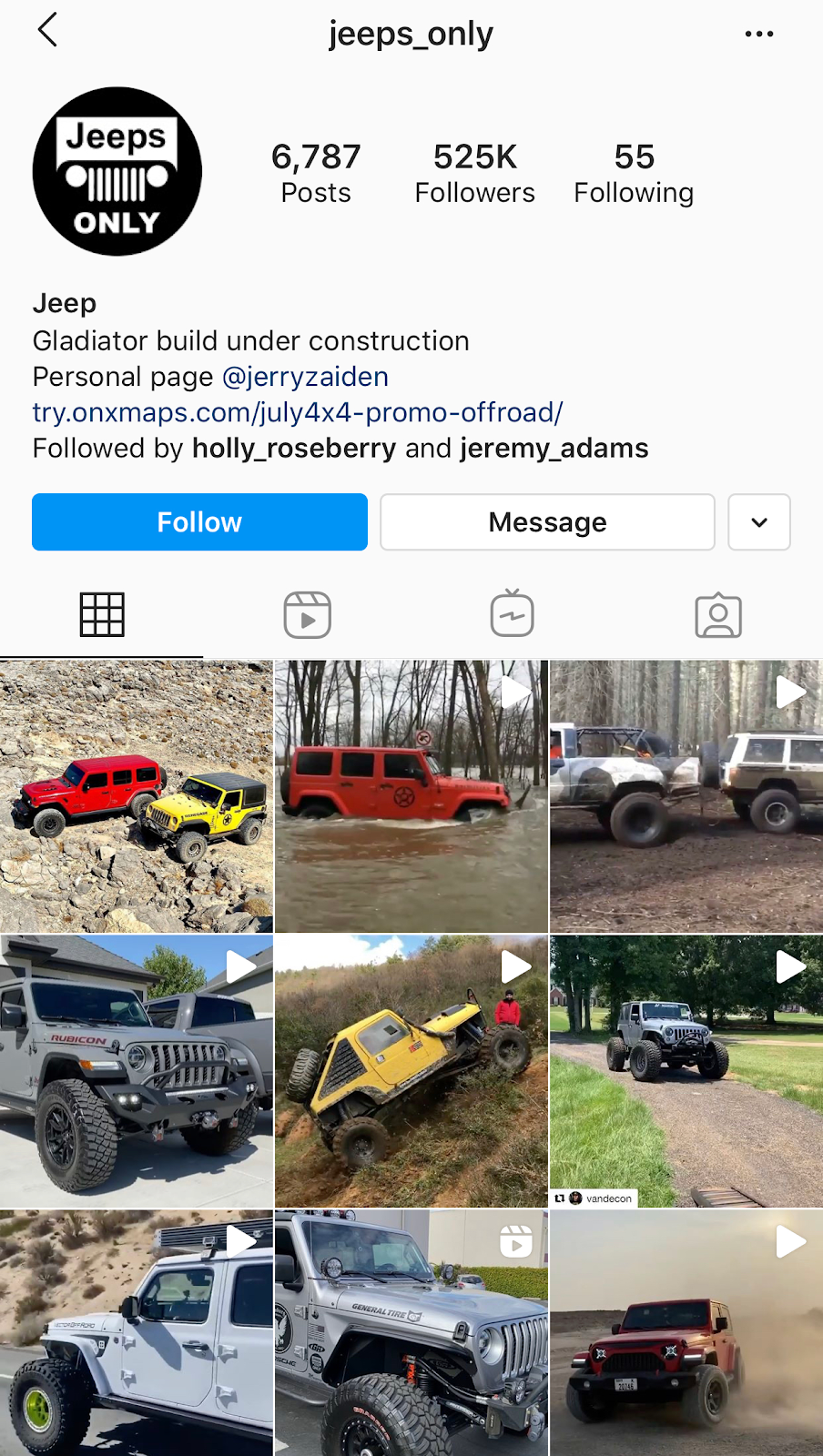
Task: Play the red Jeep in floodwater video
Action: click(411, 796)
